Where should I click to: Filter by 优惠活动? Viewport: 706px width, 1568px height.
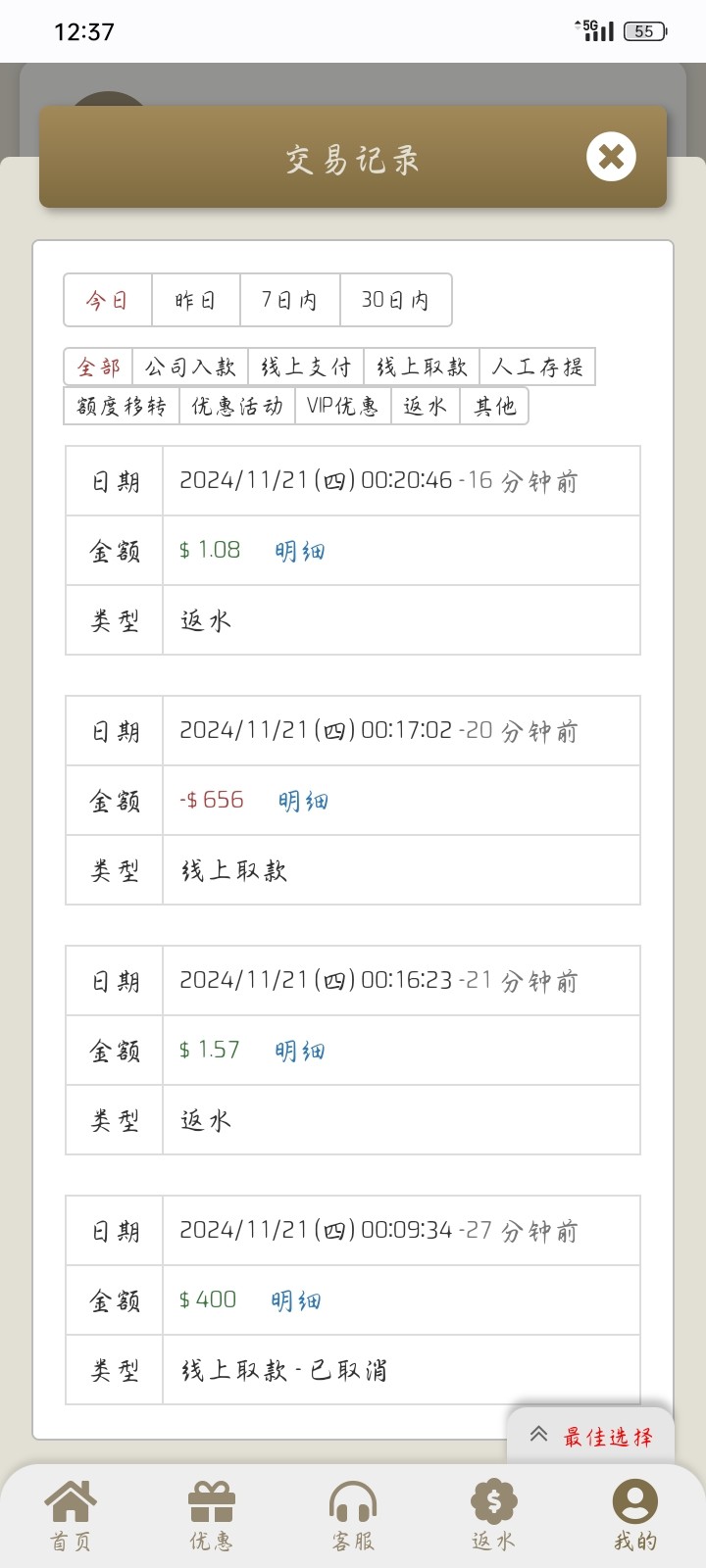pos(237,406)
